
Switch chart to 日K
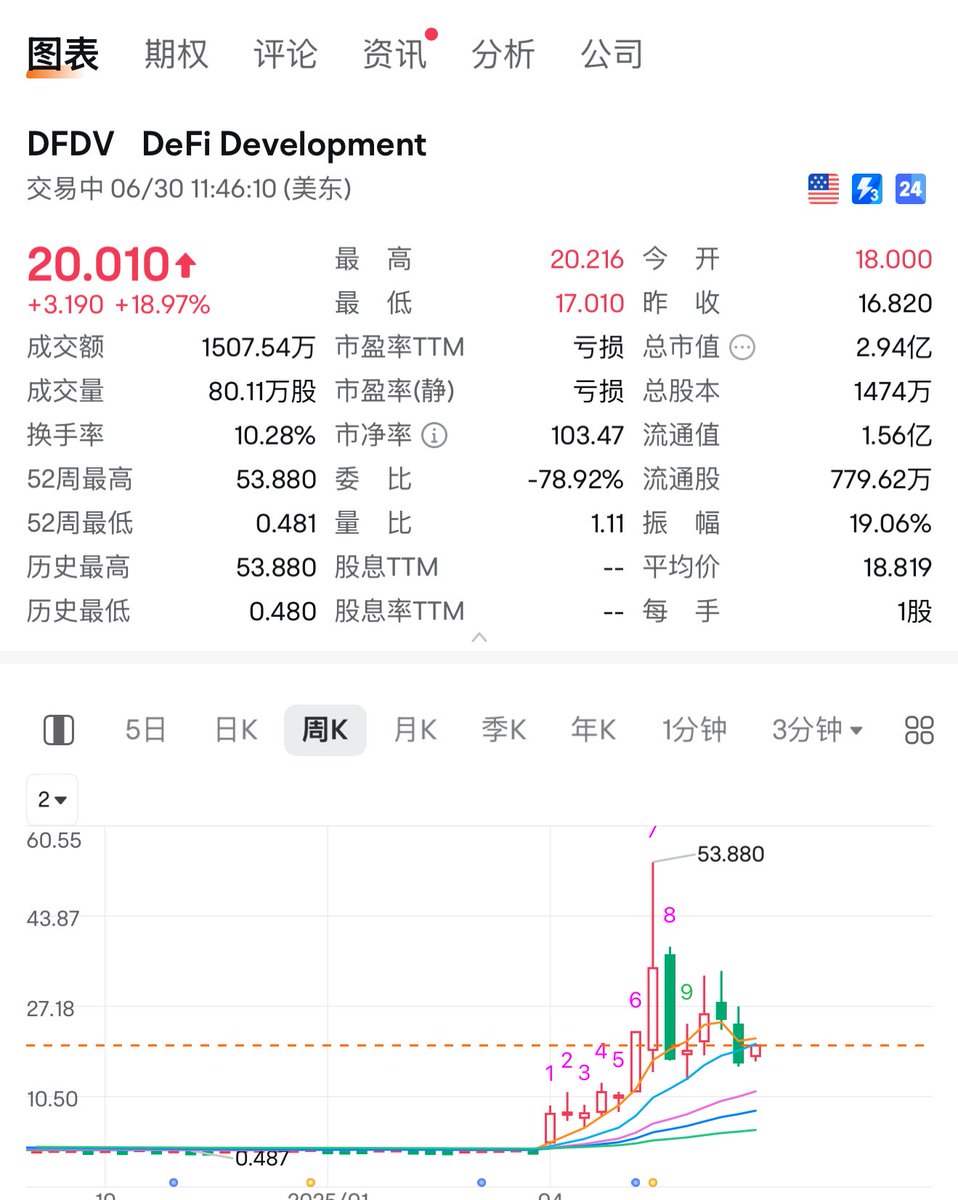click(x=236, y=730)
